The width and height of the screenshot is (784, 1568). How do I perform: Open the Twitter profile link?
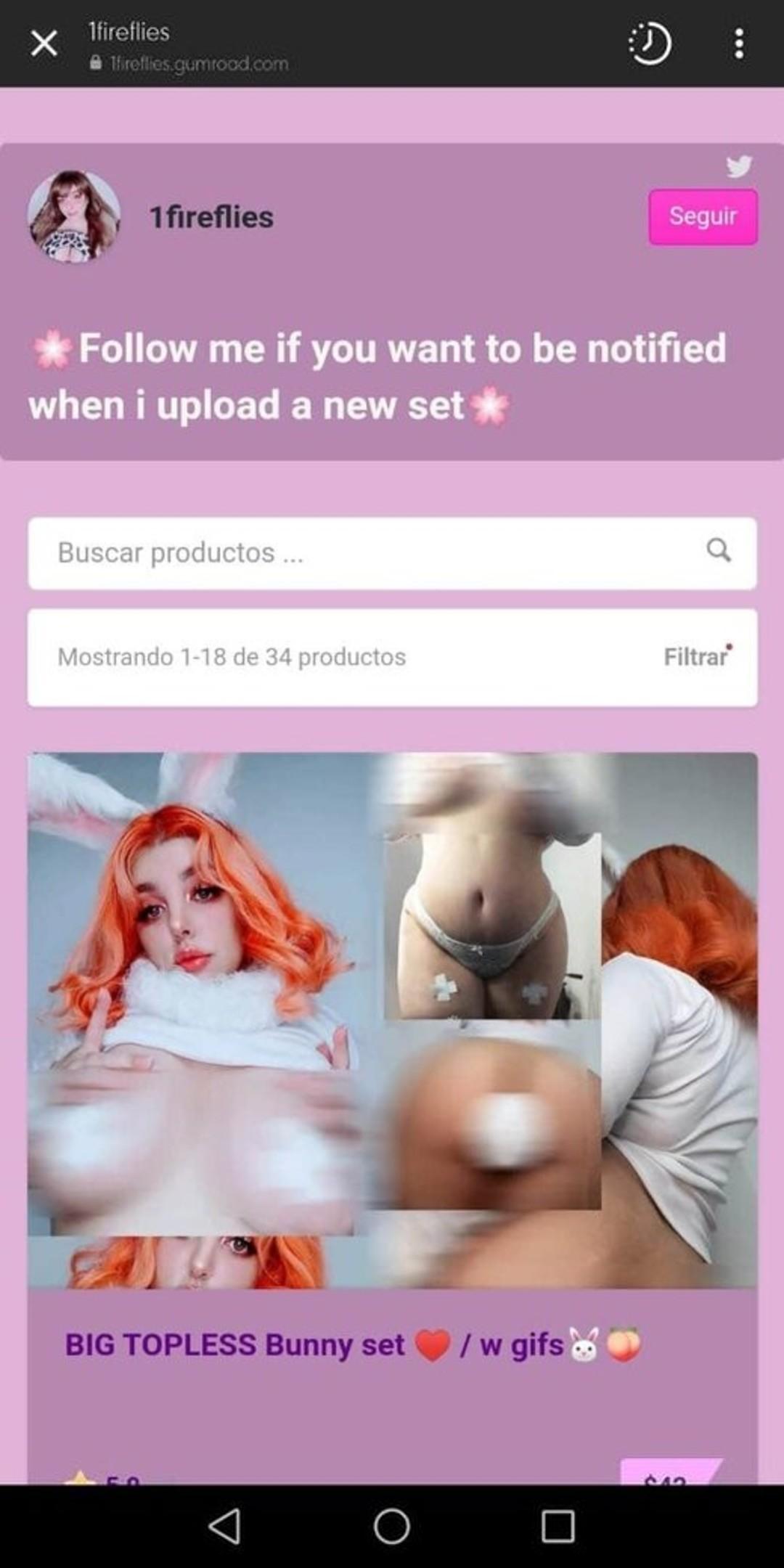[738, 167]
